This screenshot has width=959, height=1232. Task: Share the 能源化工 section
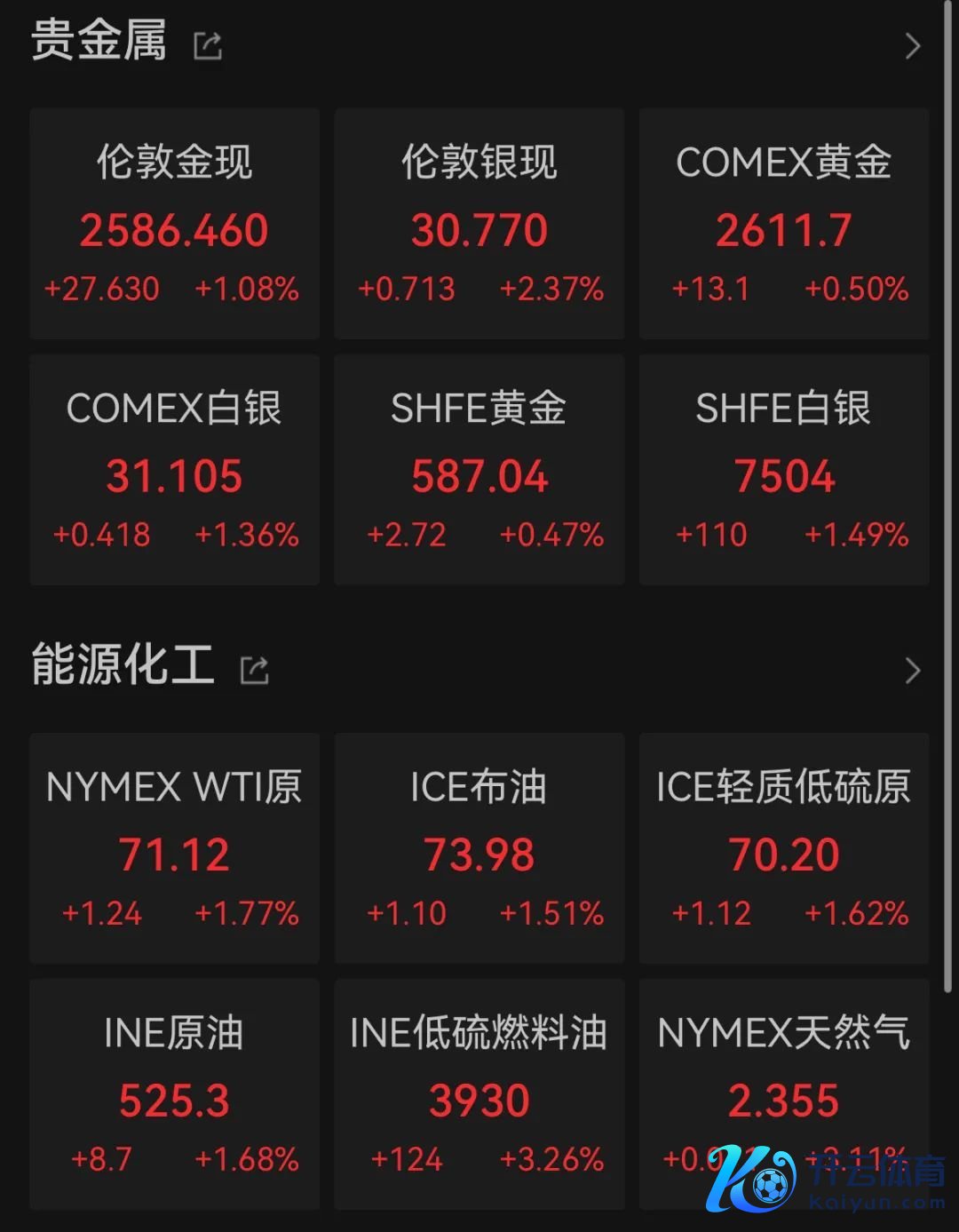(255, 670)
